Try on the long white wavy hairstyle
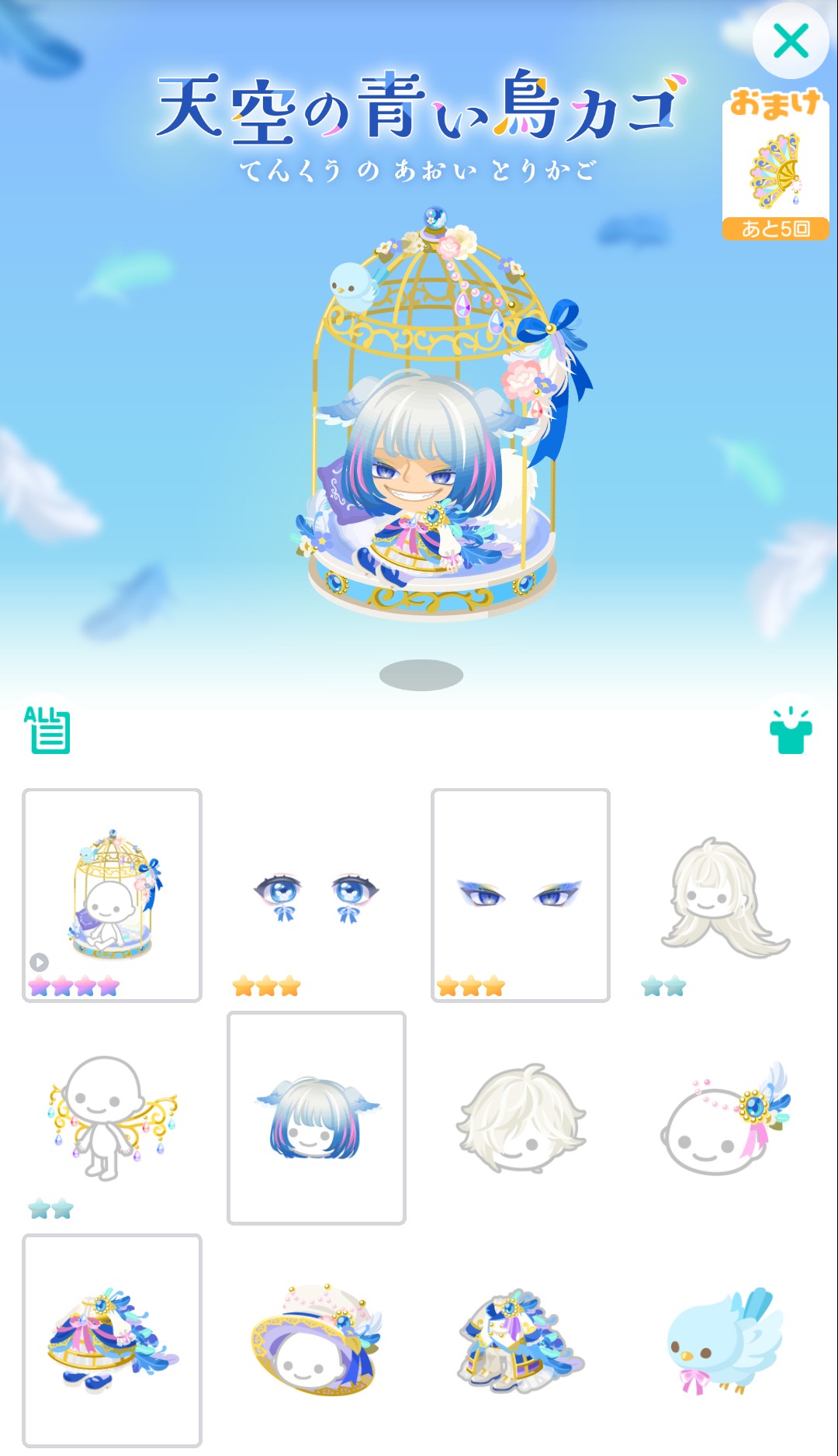838x1456 pixels. point(725,894)
